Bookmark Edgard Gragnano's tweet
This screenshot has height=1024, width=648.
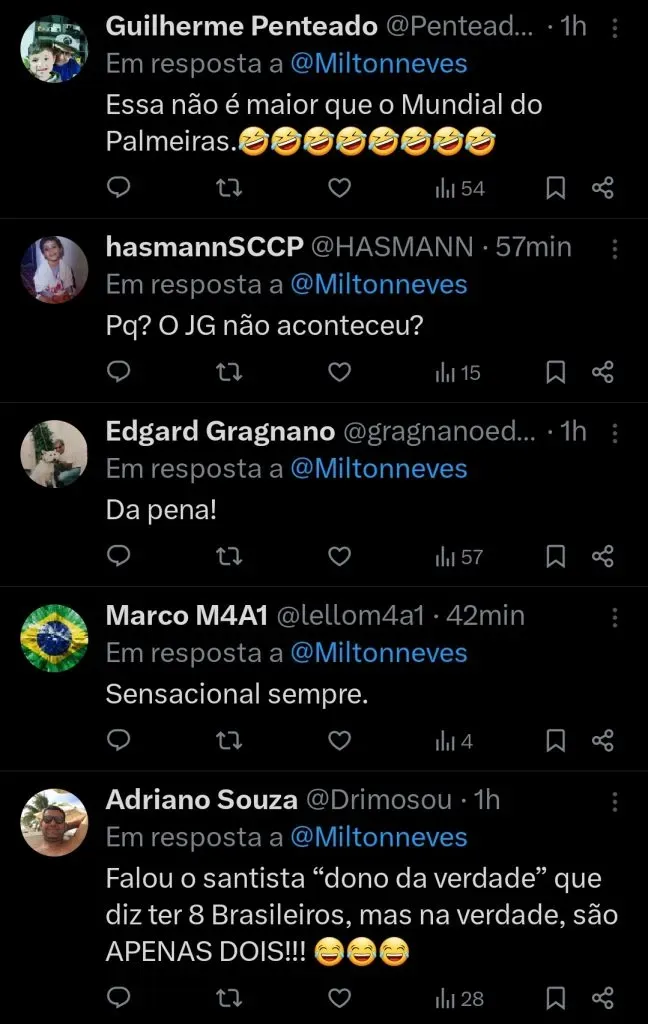tap(557, 556)
